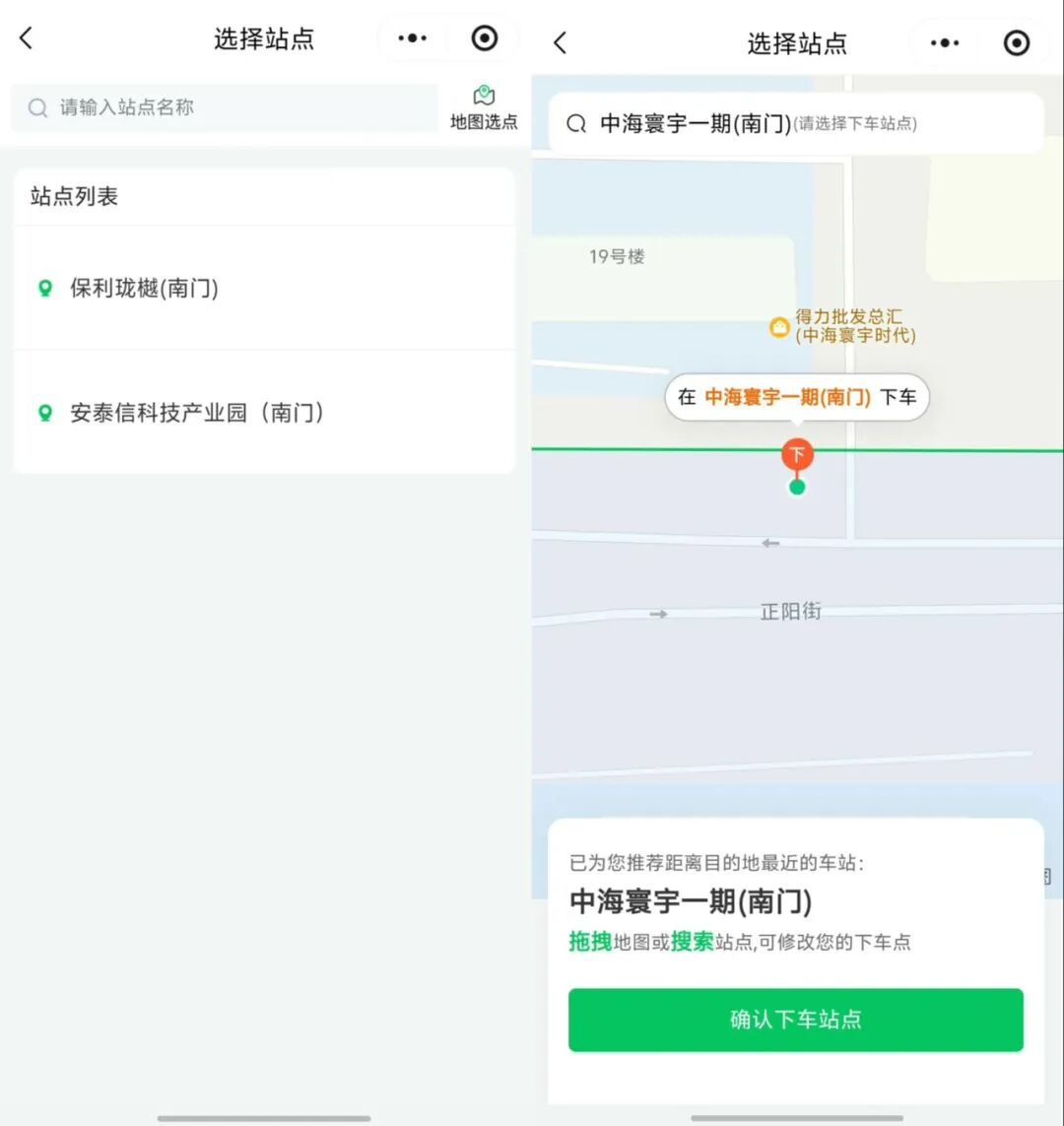Choose 安泰信科技产业园(南门) from station list
This screenshot has height=1126, width=1064.
pyautogui.click(x=264, y=413)
